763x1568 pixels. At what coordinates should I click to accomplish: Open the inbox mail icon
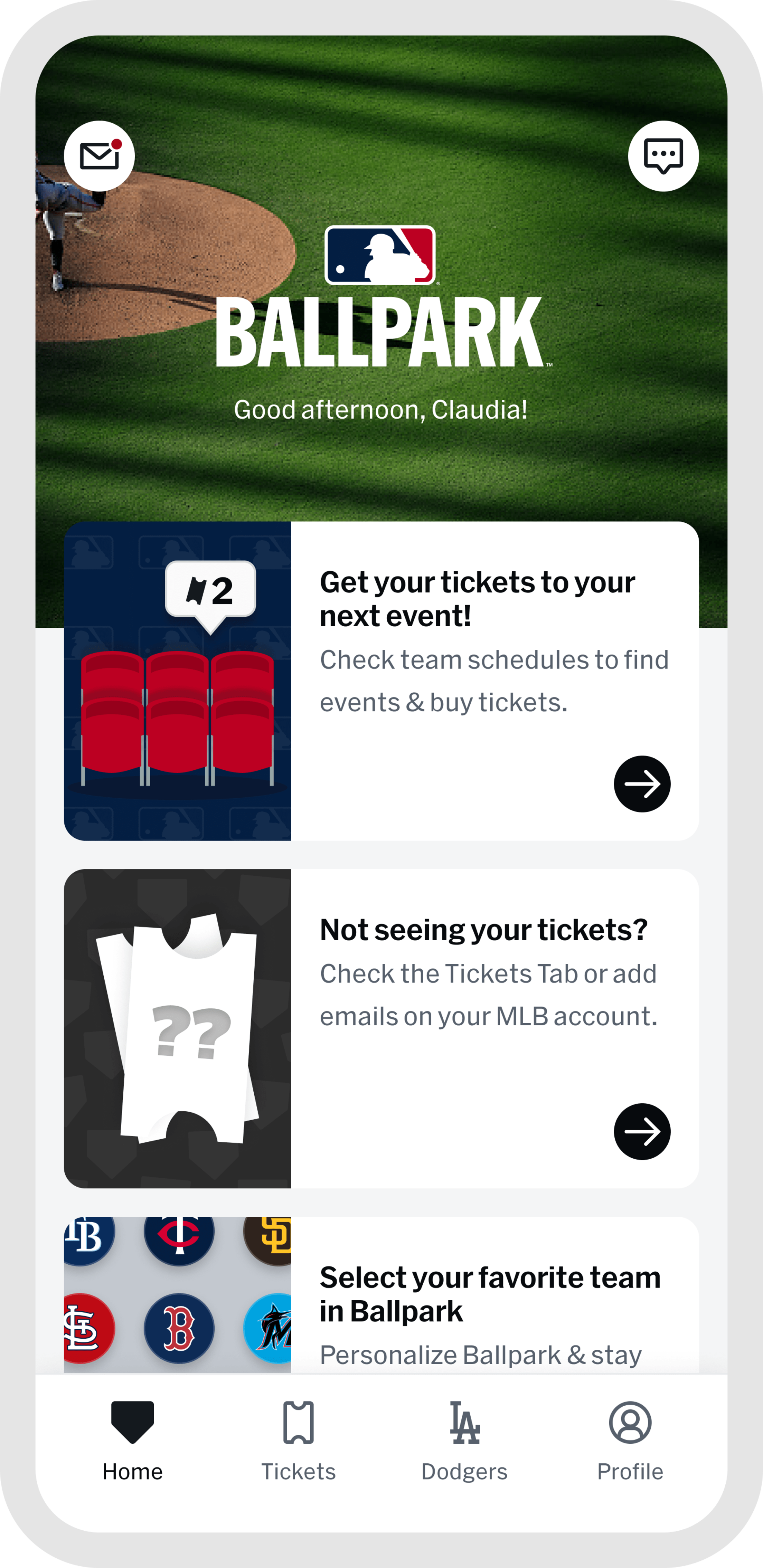99,156
